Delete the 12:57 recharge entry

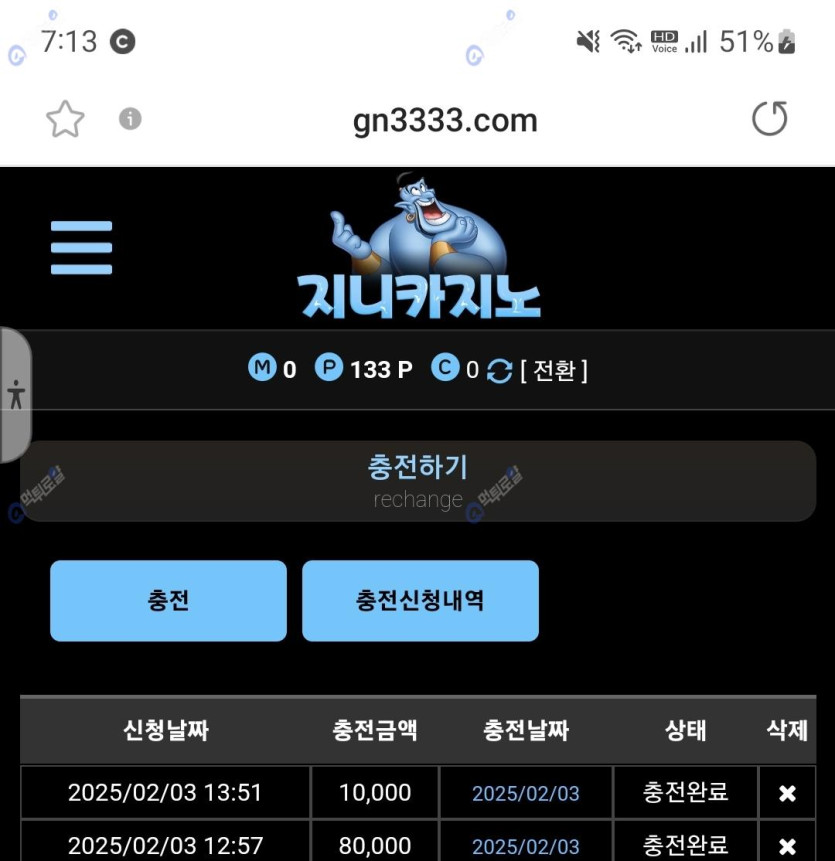tap(787, 845)
